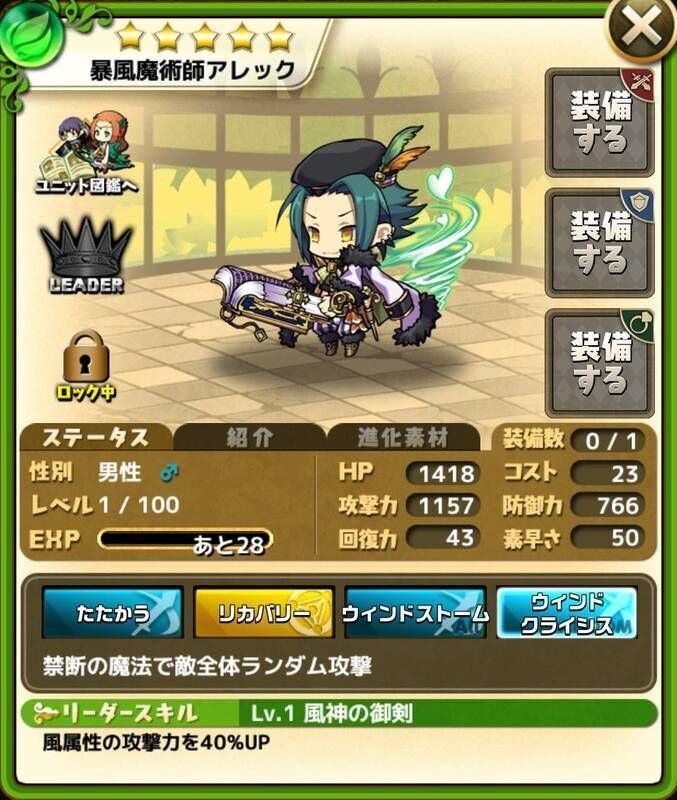This screenshot has width=677, height=800.
Task: Set unit as LEADER via the crown icon
Action: pos(85,257)
